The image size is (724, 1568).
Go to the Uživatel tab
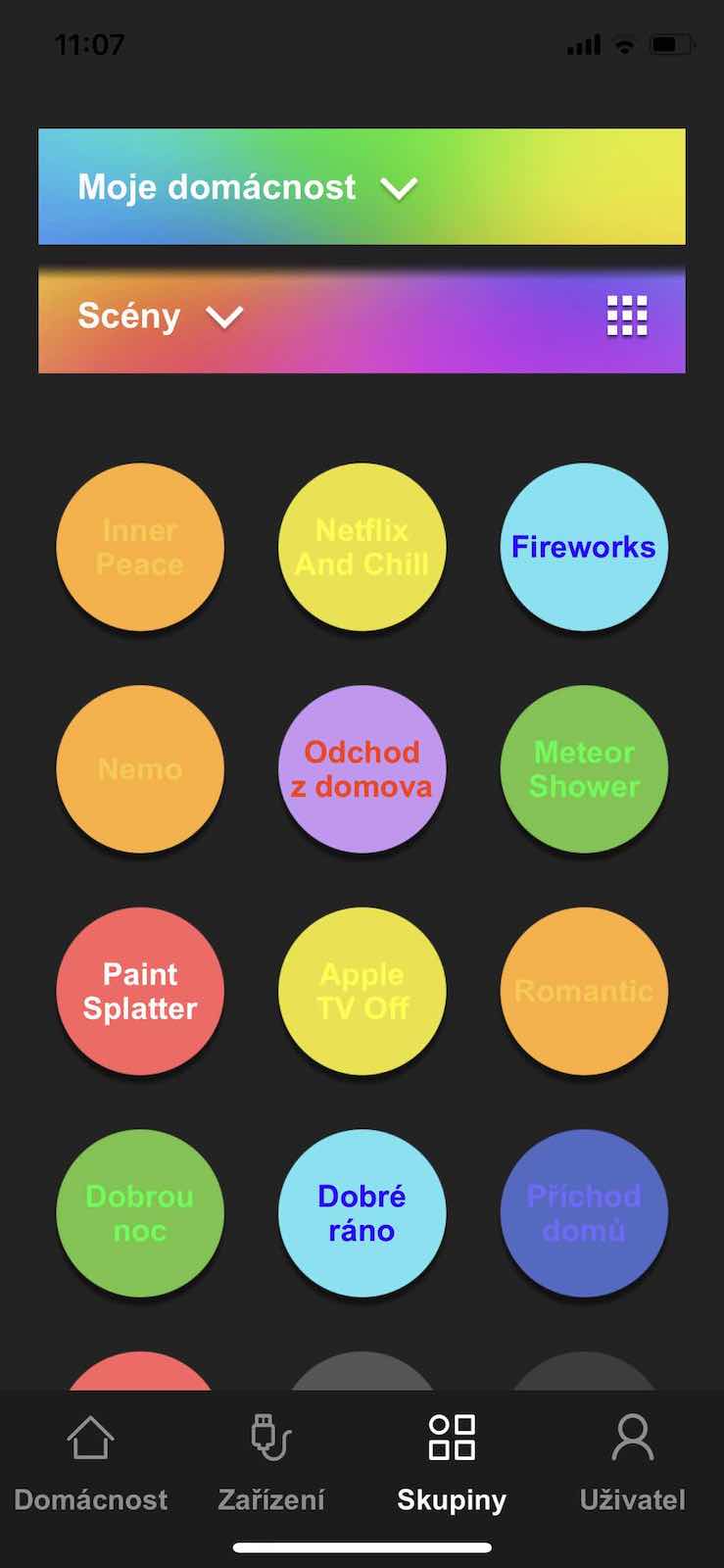click(632, 1463)
